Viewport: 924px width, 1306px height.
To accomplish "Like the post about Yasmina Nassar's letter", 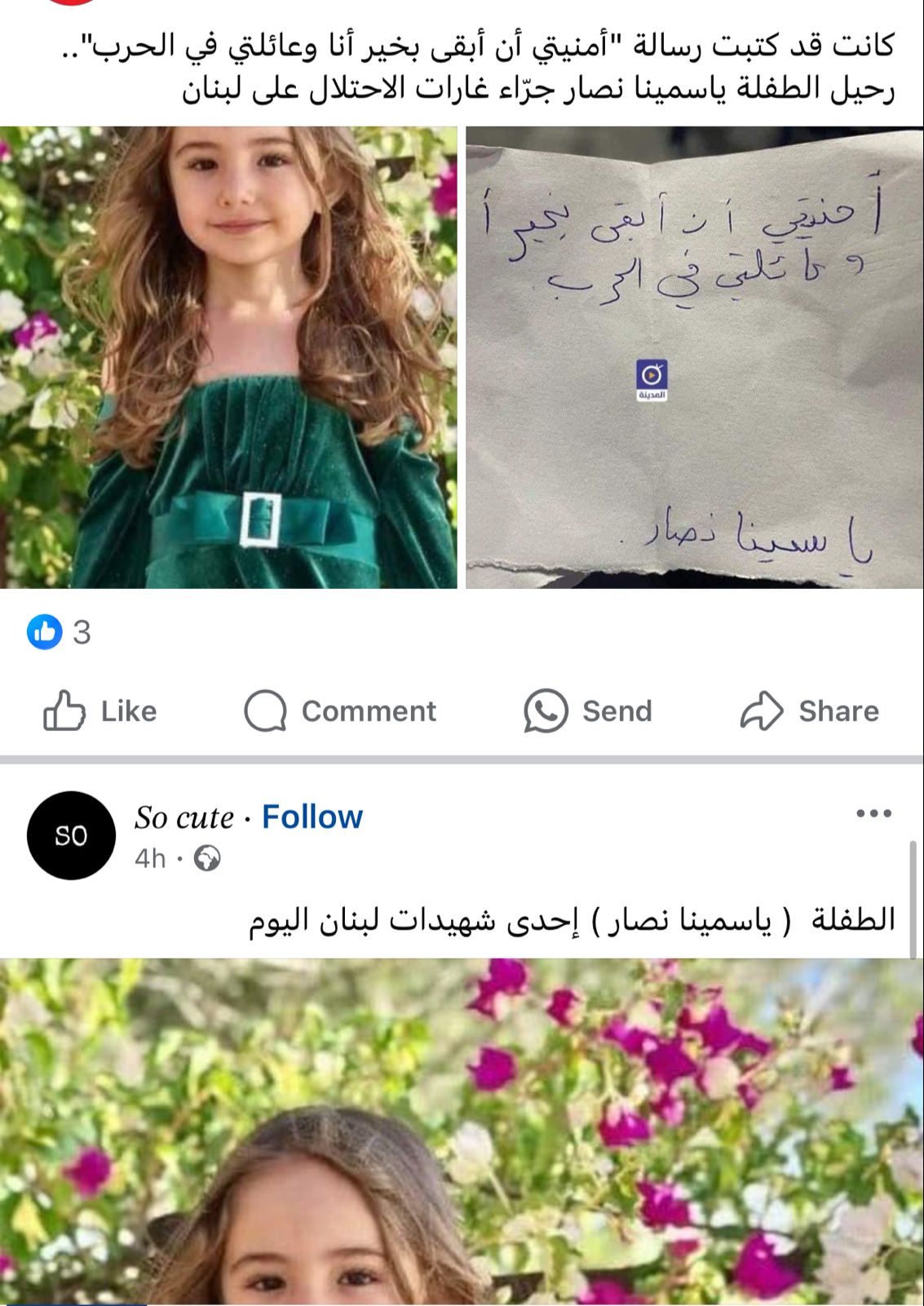I will pyautogui.click(x=99, y=711).
